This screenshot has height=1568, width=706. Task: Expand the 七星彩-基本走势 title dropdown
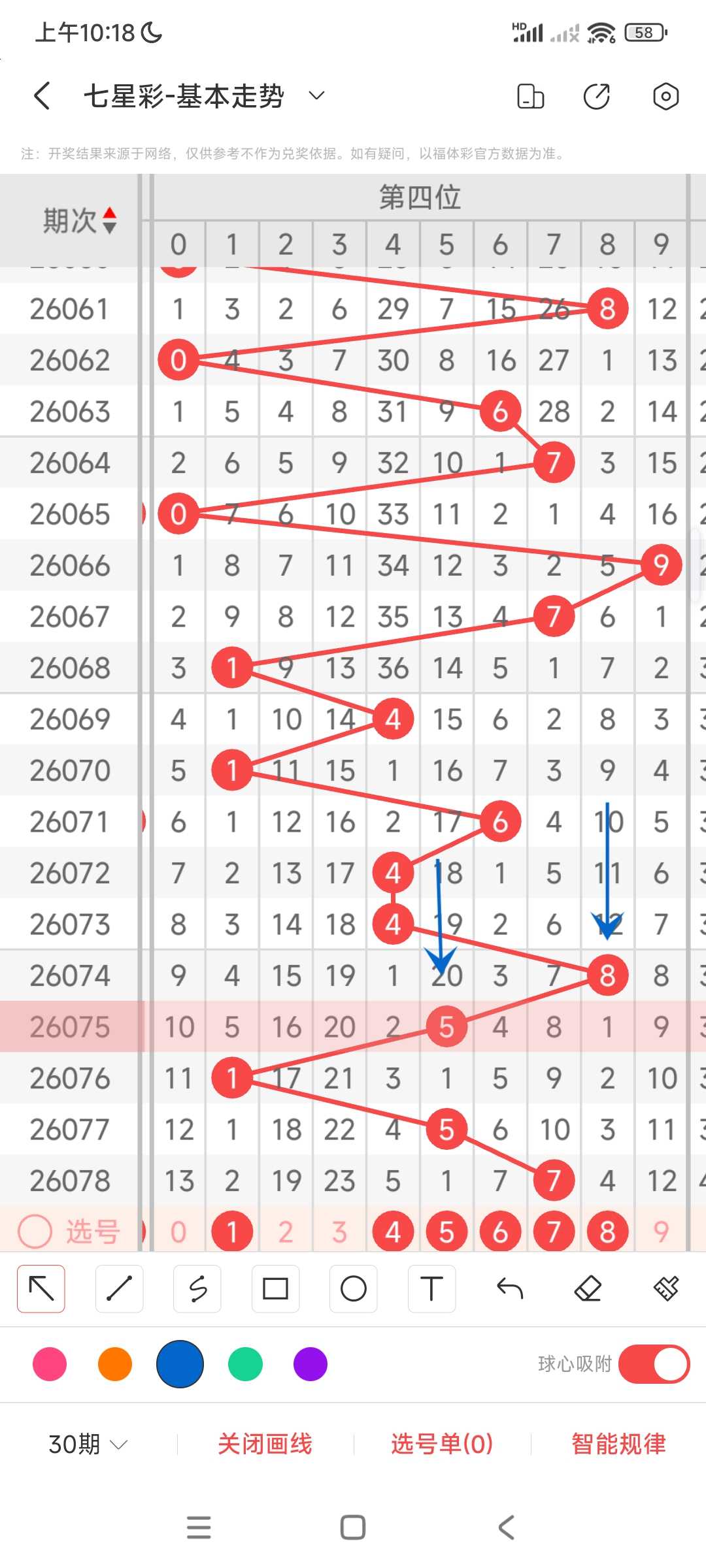(x=316, y=96)
